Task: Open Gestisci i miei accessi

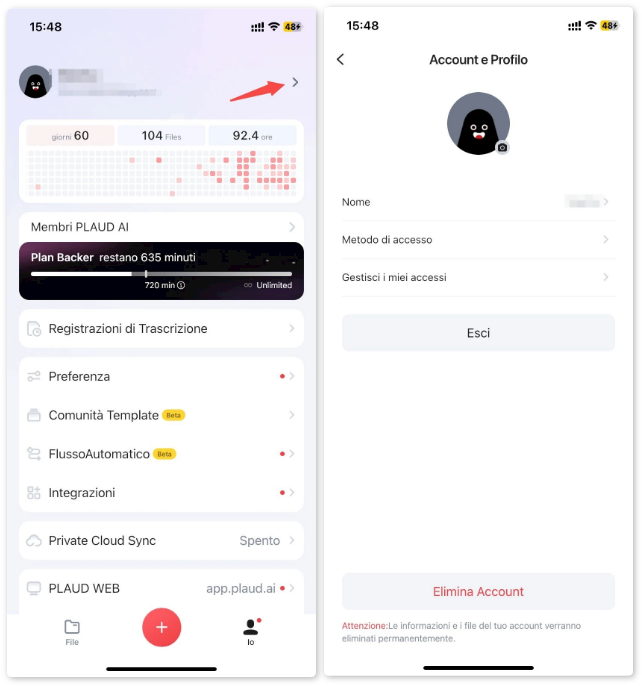Action: (x=478, y=277)
